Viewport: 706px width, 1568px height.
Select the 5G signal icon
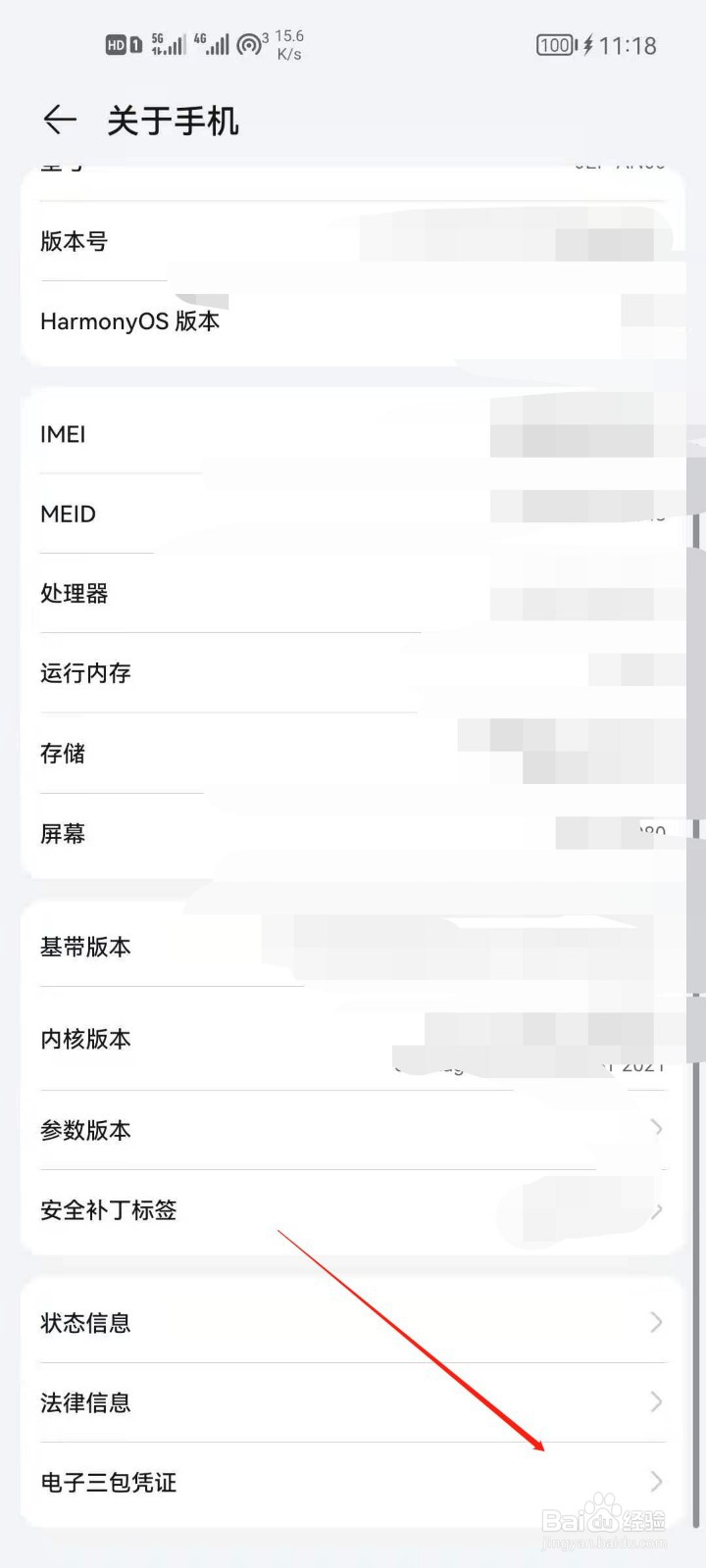tap(165, 43)
